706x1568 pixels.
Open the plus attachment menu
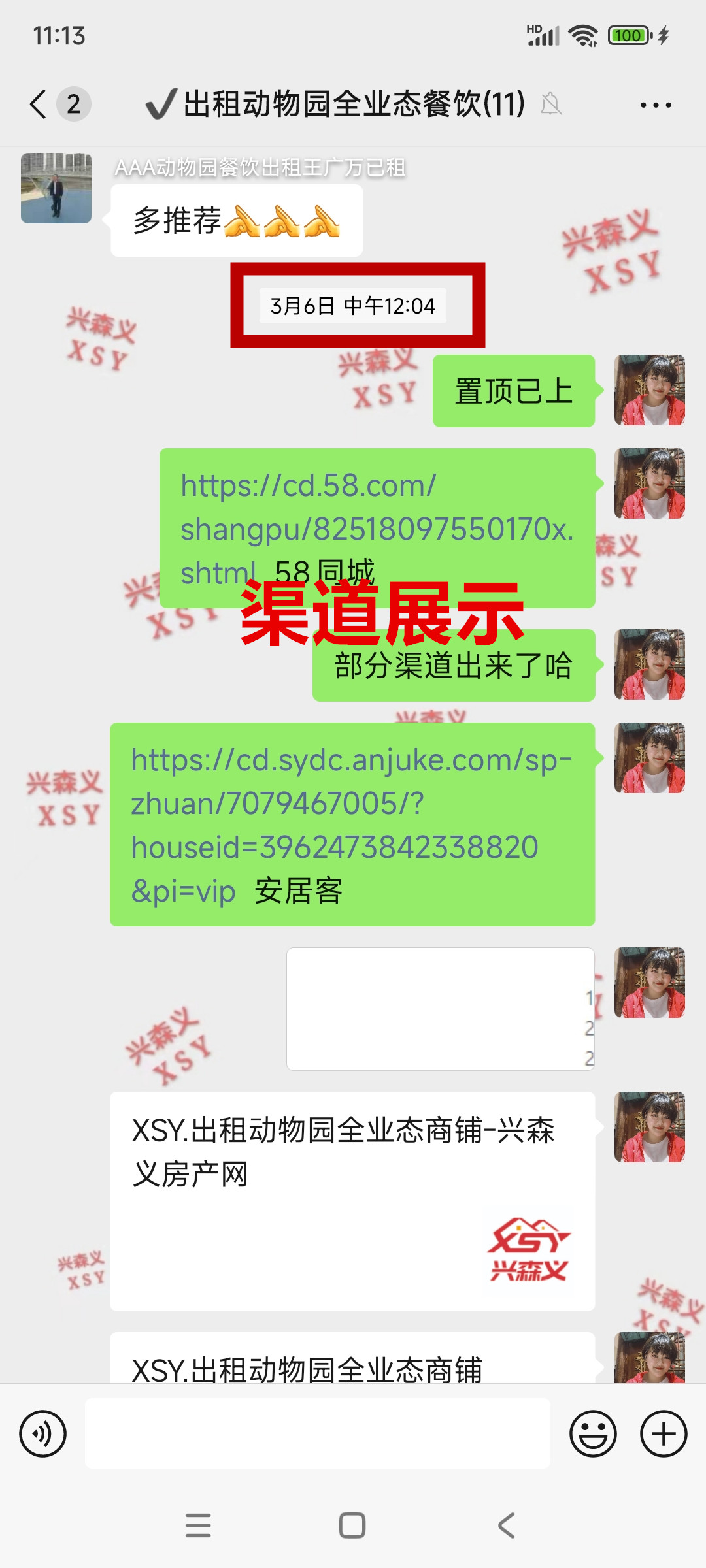click(x=663, y=1434)
